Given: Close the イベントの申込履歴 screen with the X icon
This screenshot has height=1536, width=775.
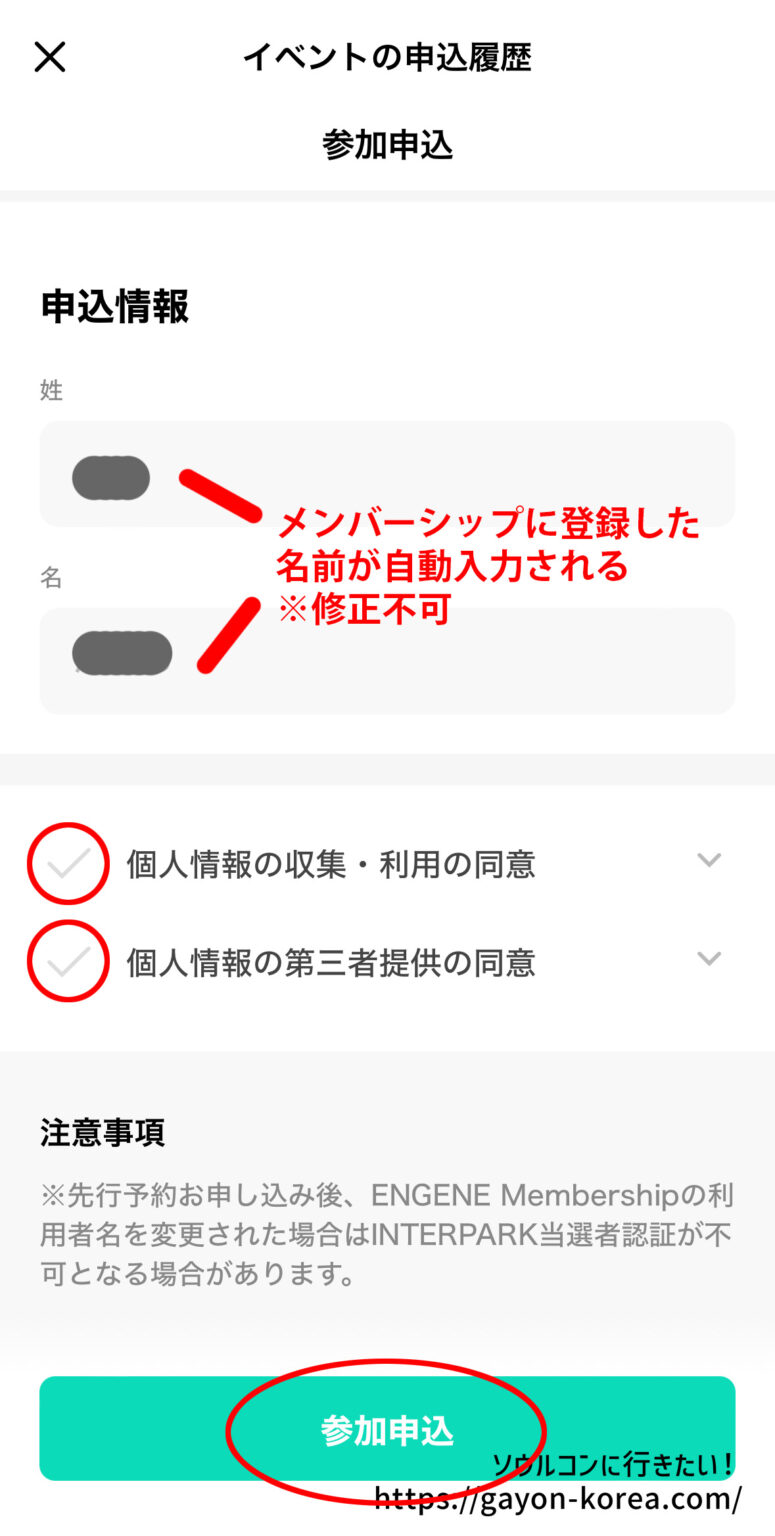Looking at the screenshot, I should pos(49,57).
